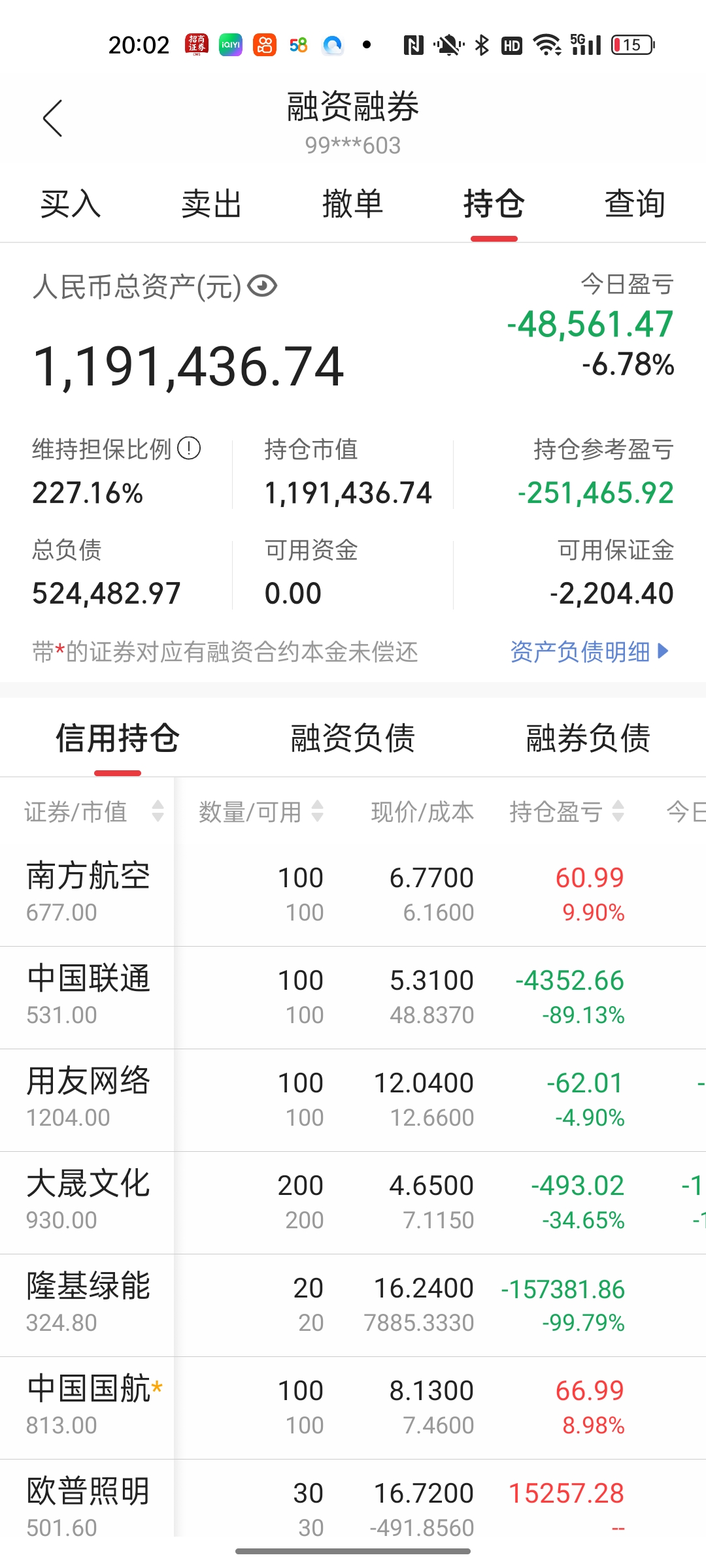Viewport: 706px width, 1568px height.
Task: Tap the Wi-Fi icon in the status bar
Action: coord(548,44)
